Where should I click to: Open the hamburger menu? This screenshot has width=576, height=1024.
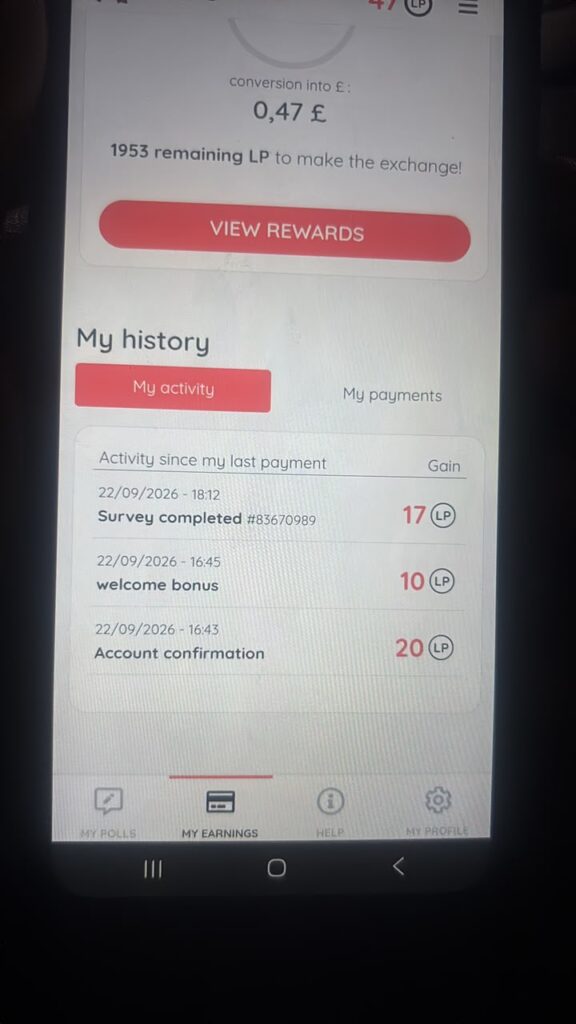(x=469, y=7)
